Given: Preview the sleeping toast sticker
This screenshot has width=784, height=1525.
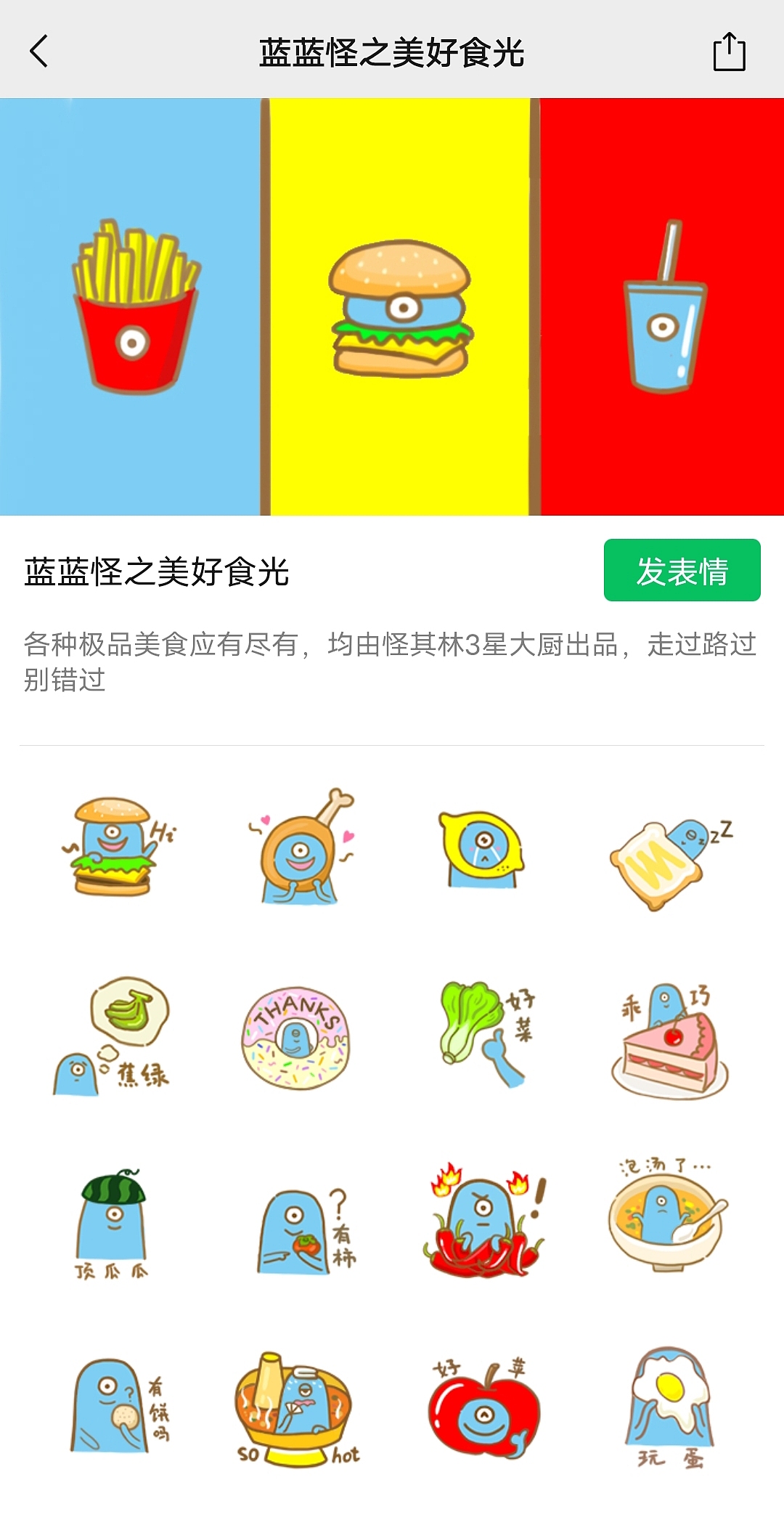Looking at the screenshot, I should click(x=668, y=862).
